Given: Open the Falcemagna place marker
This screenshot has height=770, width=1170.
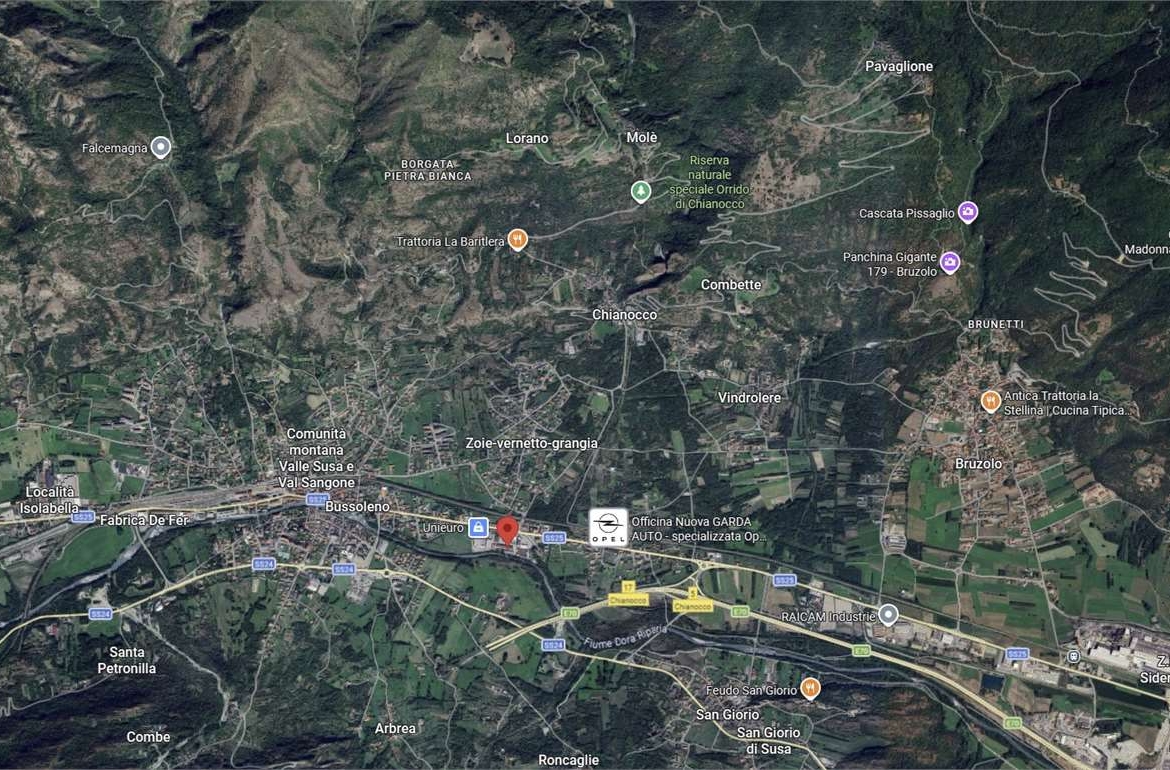Looking at the screenshot, I should coord(160,148).
